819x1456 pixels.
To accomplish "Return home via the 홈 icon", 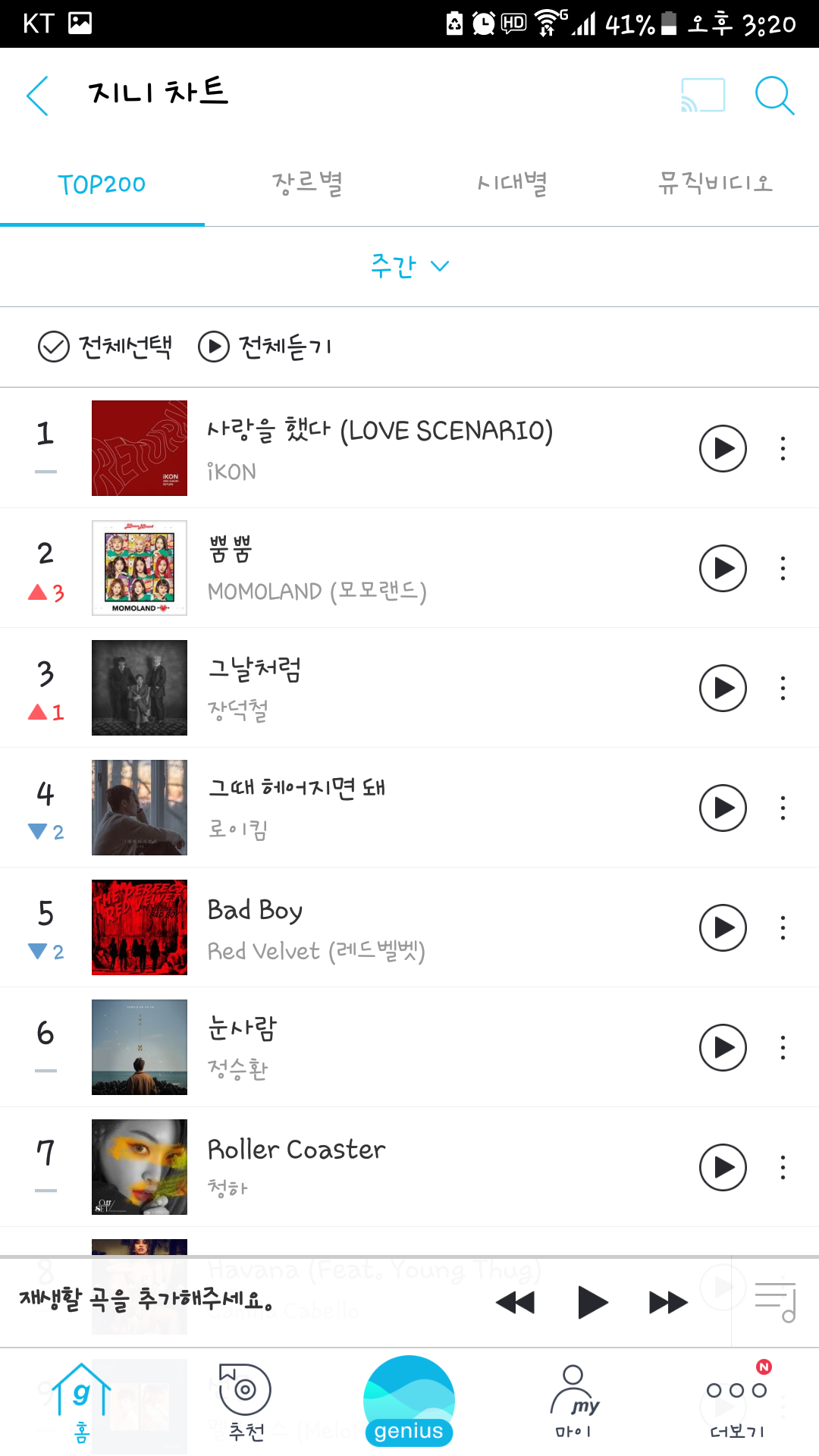I will tap(82, 1403).
